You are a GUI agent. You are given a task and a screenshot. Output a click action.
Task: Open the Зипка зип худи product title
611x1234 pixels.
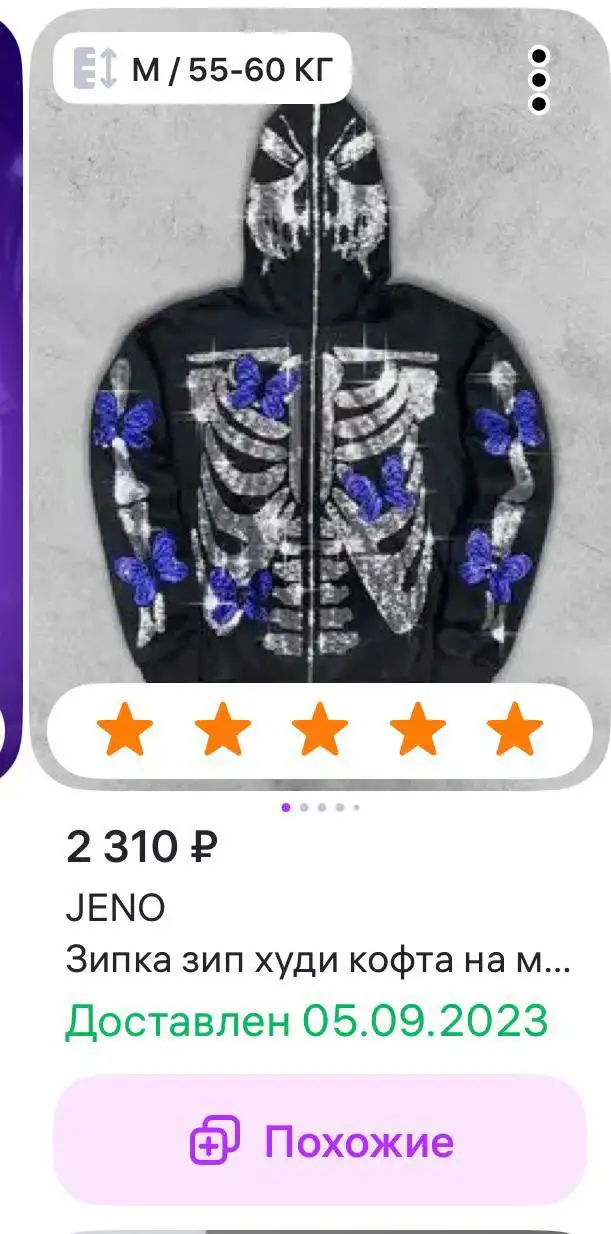point(318,960)
